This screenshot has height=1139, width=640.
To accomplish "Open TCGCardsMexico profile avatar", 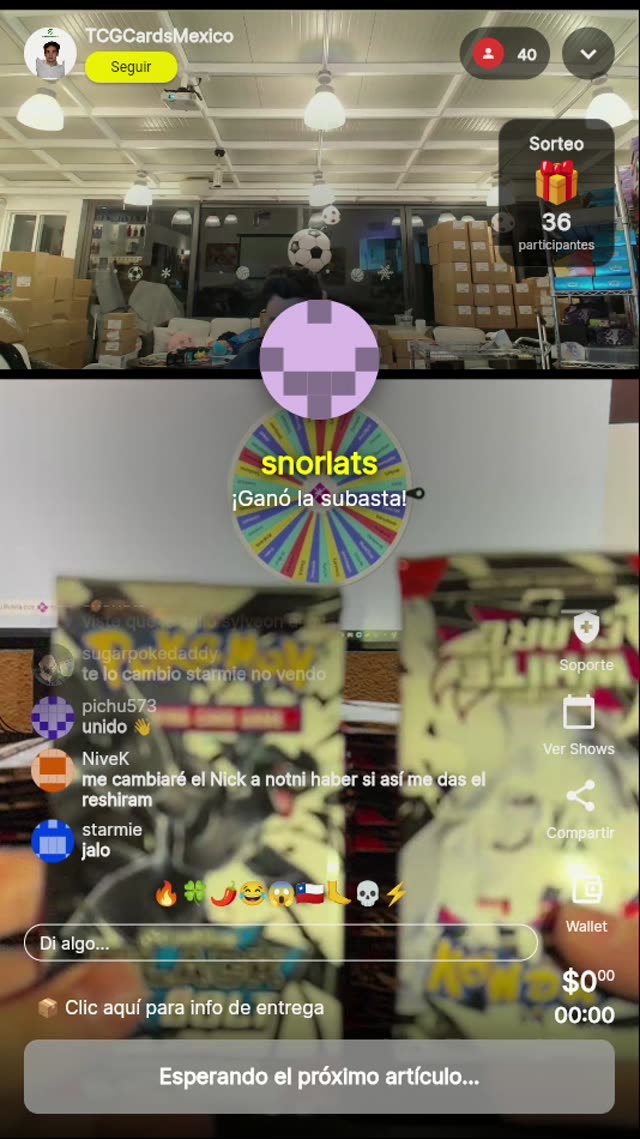I will click(x=50, y=53).
